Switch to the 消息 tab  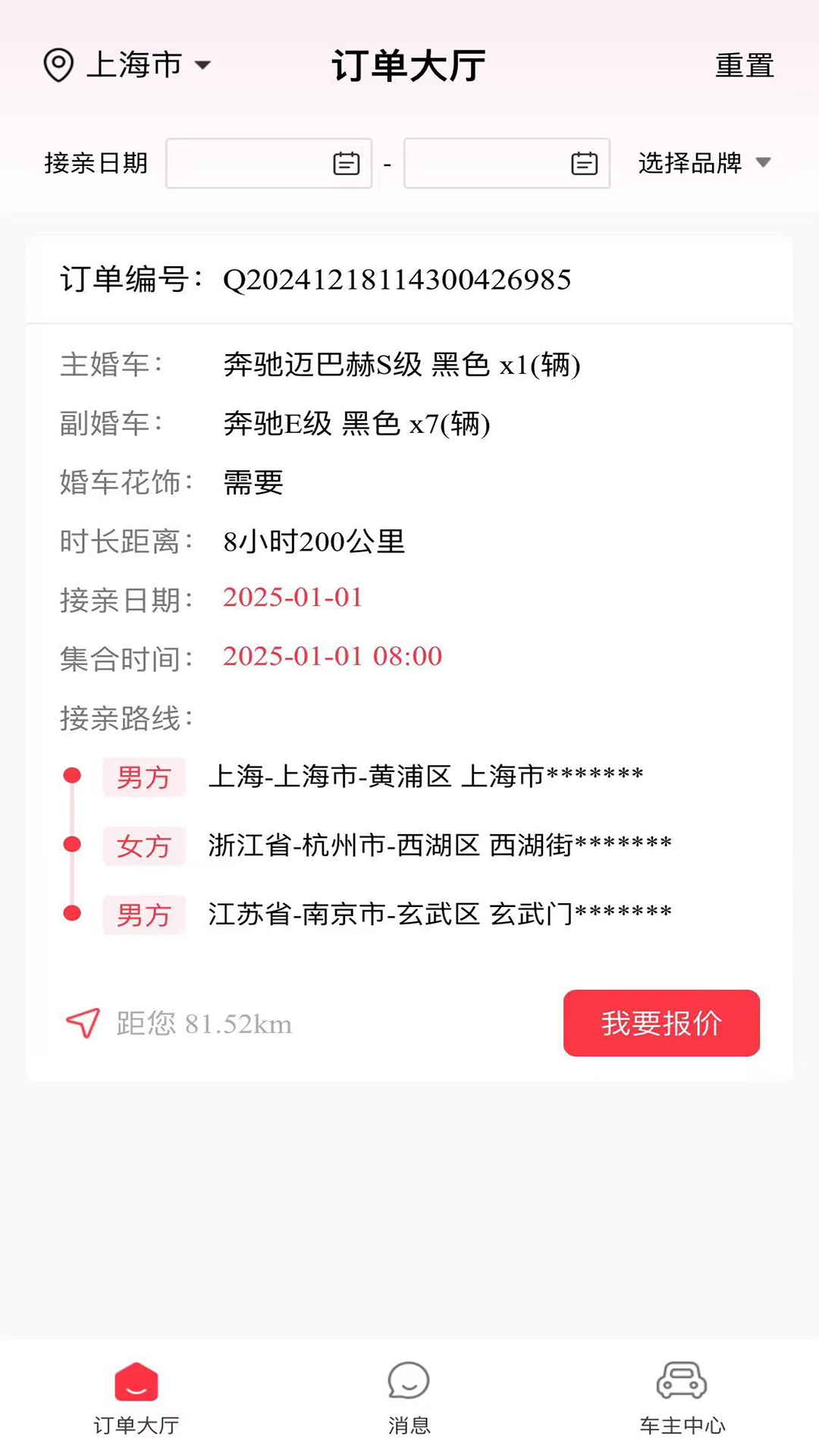click(409, 1403)
